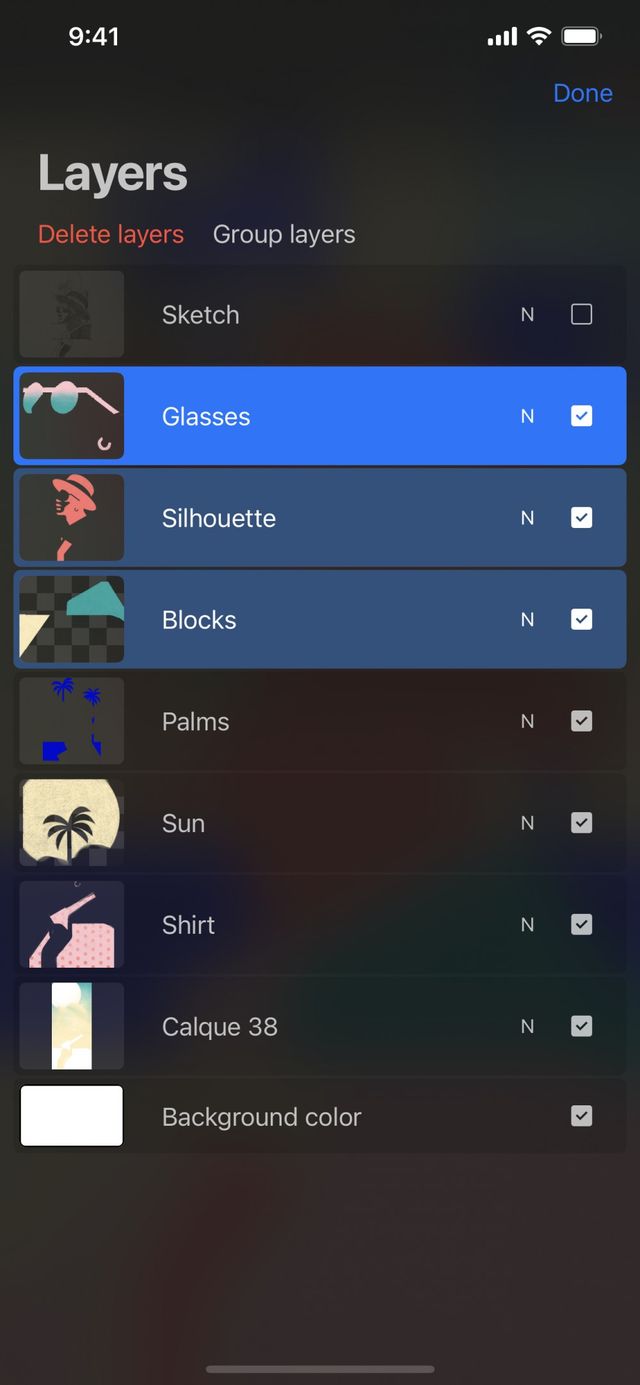Screen dimensions: 640x1385
Task: Tap the Silhouette layer thumbnail
Action: click(72, 518)
